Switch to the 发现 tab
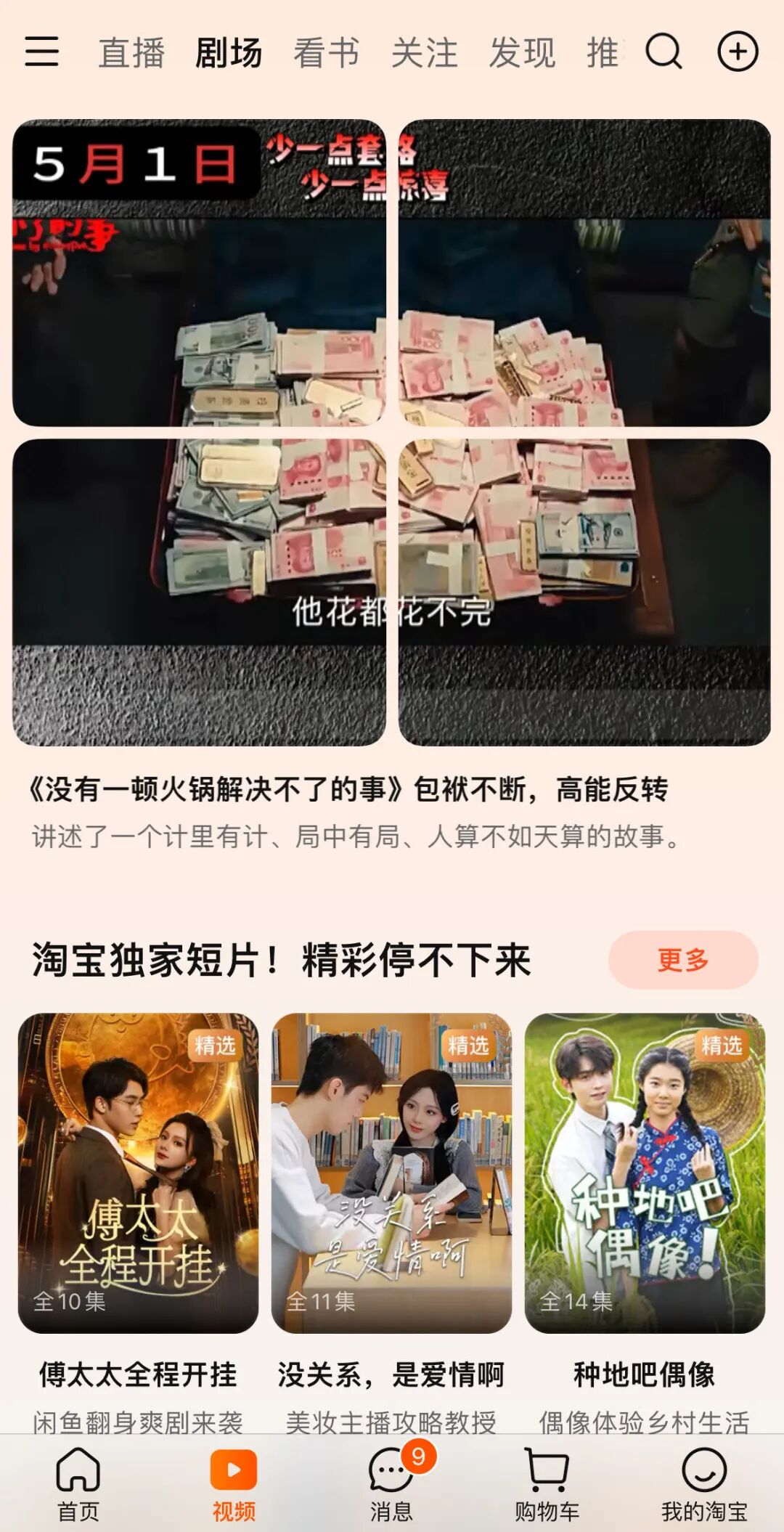This screenshot has width=784, height=1532. (x=523, y=53)
